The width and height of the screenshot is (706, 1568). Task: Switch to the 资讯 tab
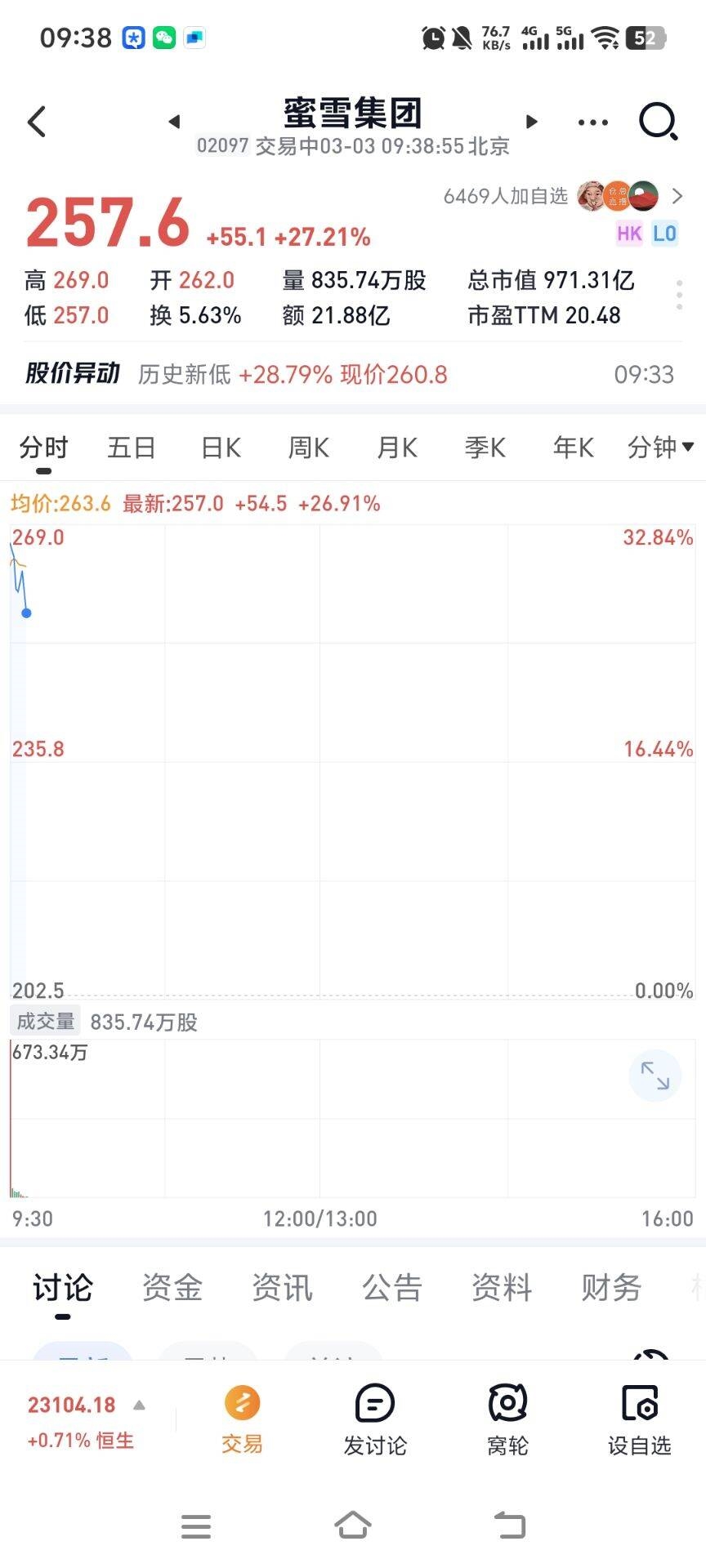[282, 1288]
